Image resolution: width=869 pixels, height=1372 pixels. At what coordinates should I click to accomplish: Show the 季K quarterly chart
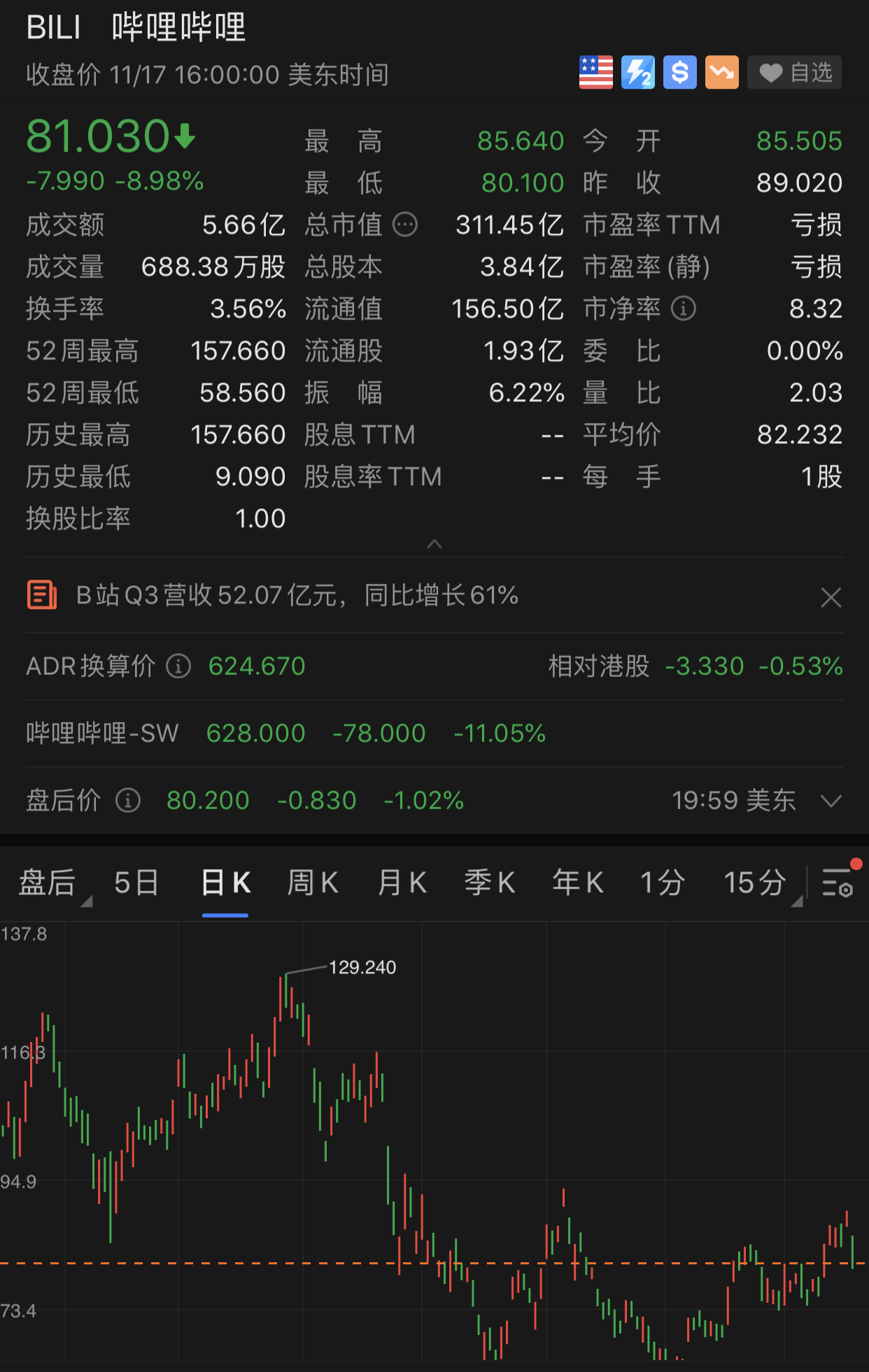point(490,882)
